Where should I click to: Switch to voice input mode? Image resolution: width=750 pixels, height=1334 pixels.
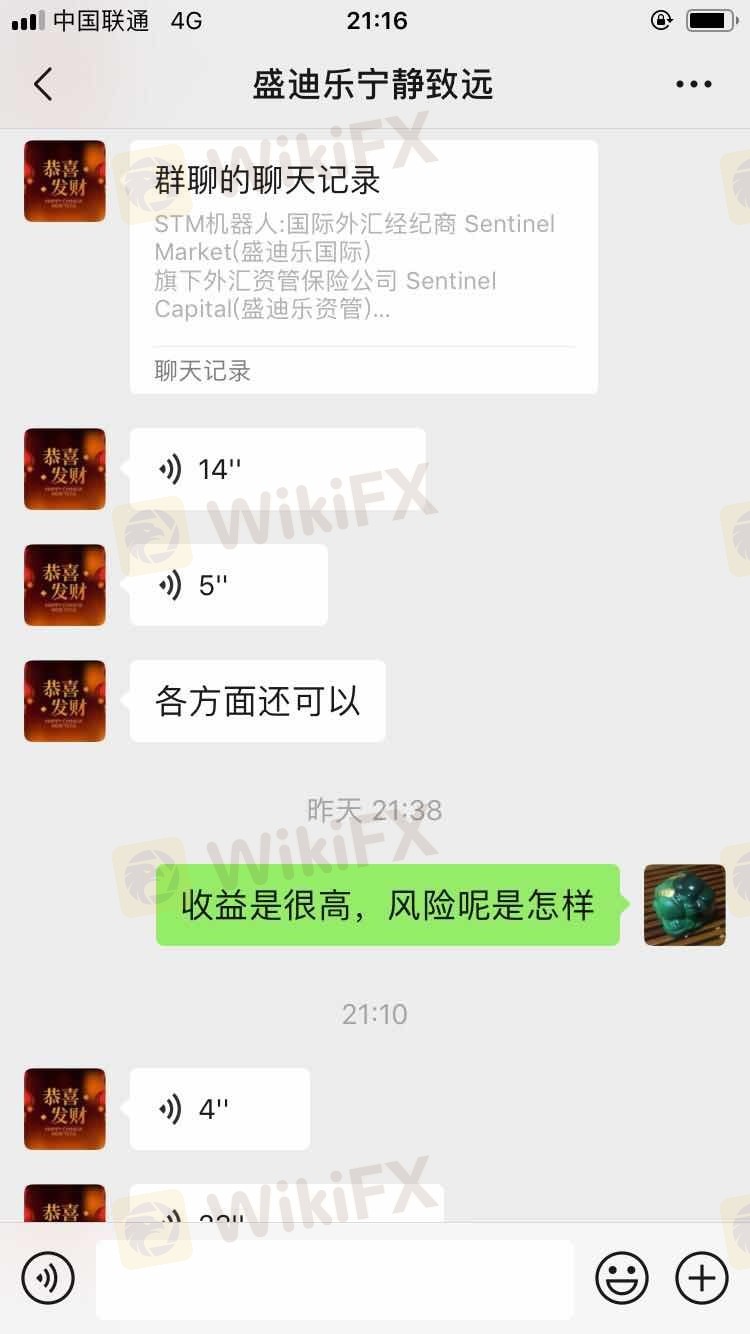[48, 1278]
